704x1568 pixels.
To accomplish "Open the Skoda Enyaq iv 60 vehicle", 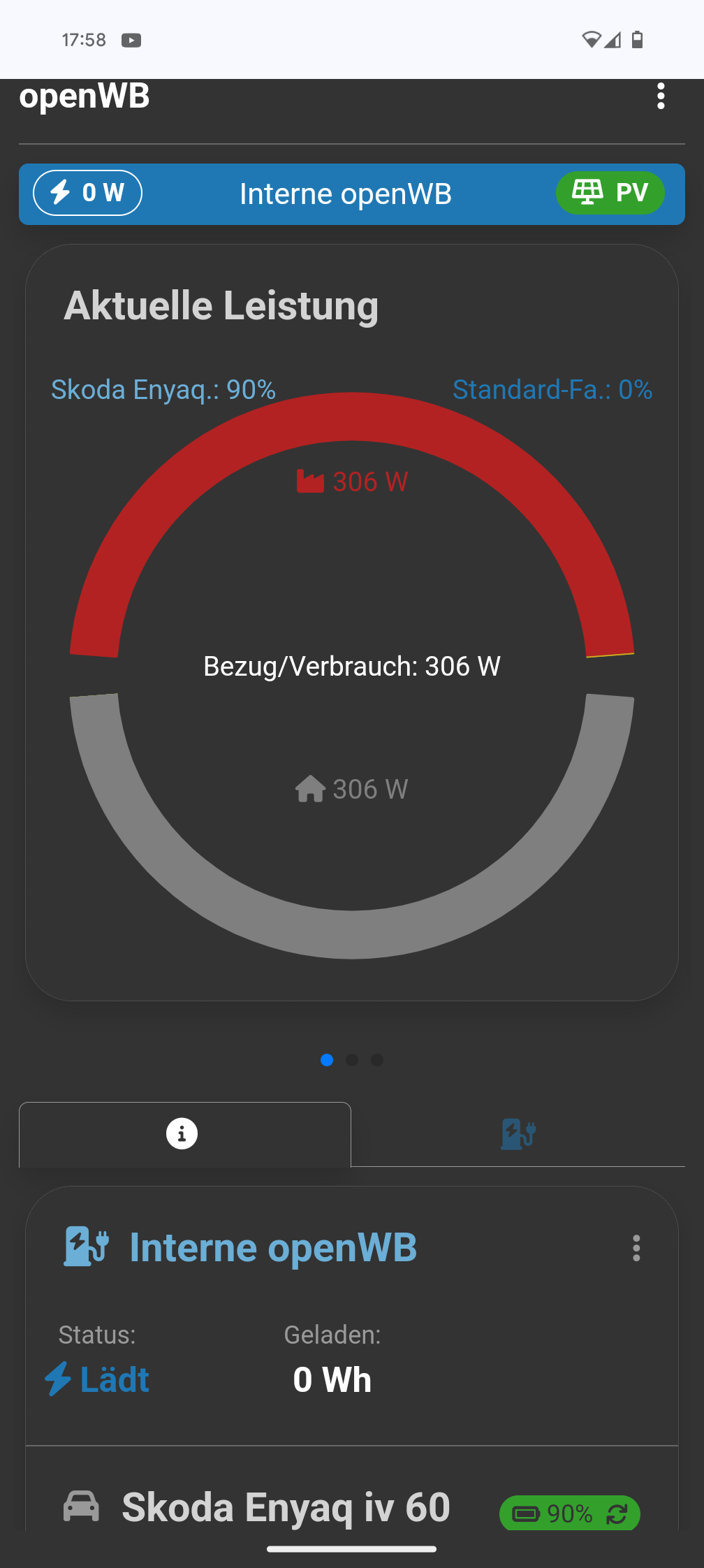I will pos(285,1507).
